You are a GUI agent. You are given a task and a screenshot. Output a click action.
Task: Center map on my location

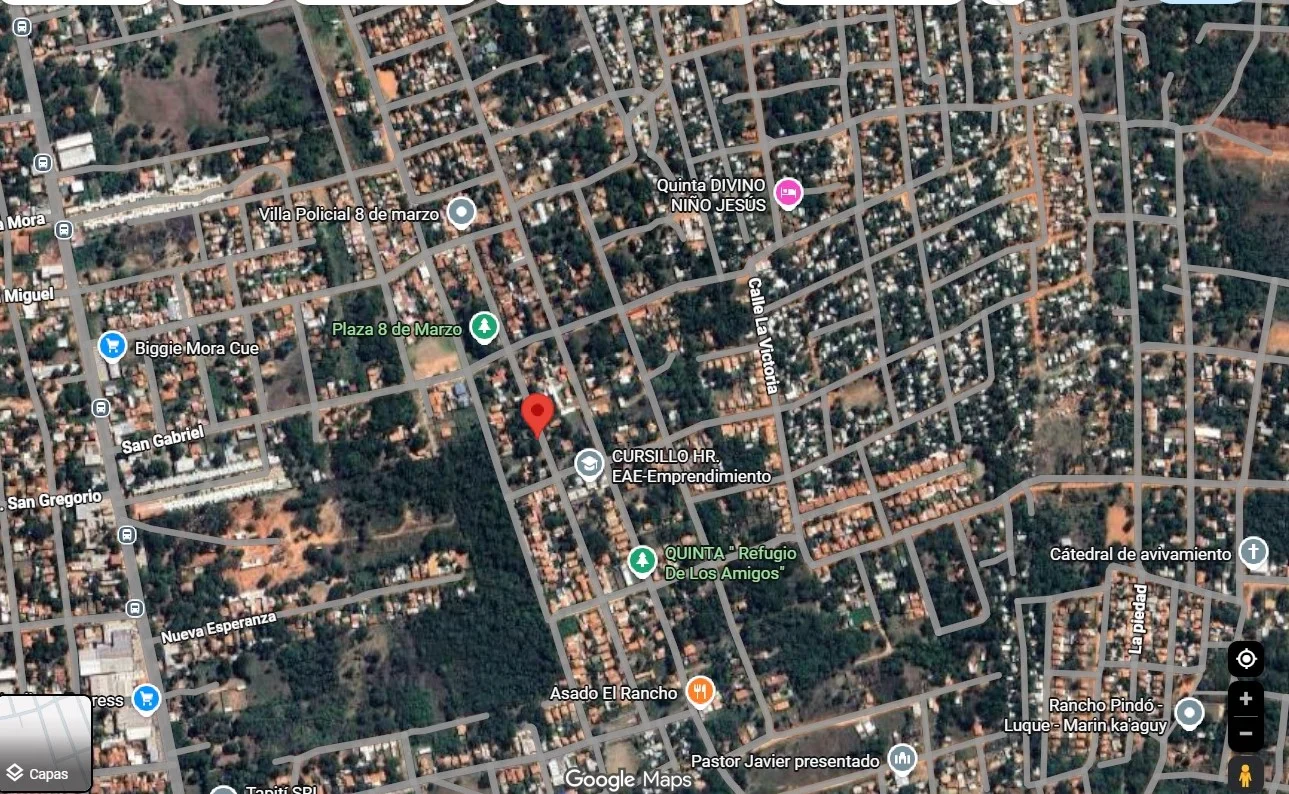1246,659
